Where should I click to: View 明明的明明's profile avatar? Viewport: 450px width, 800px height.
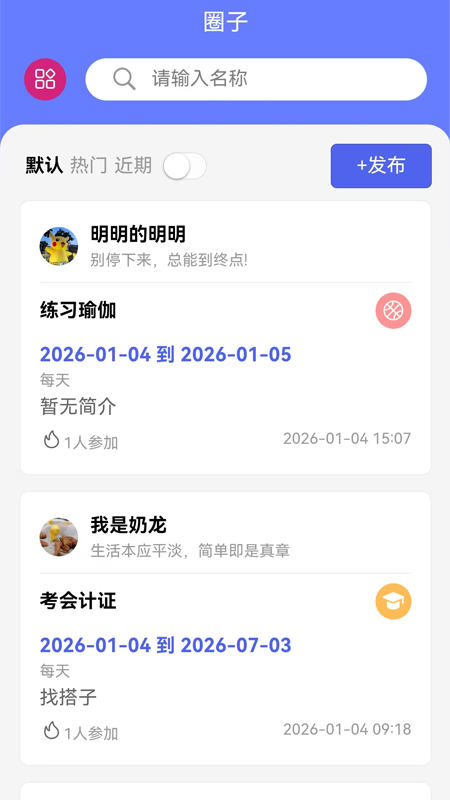[x=59, y=246]
